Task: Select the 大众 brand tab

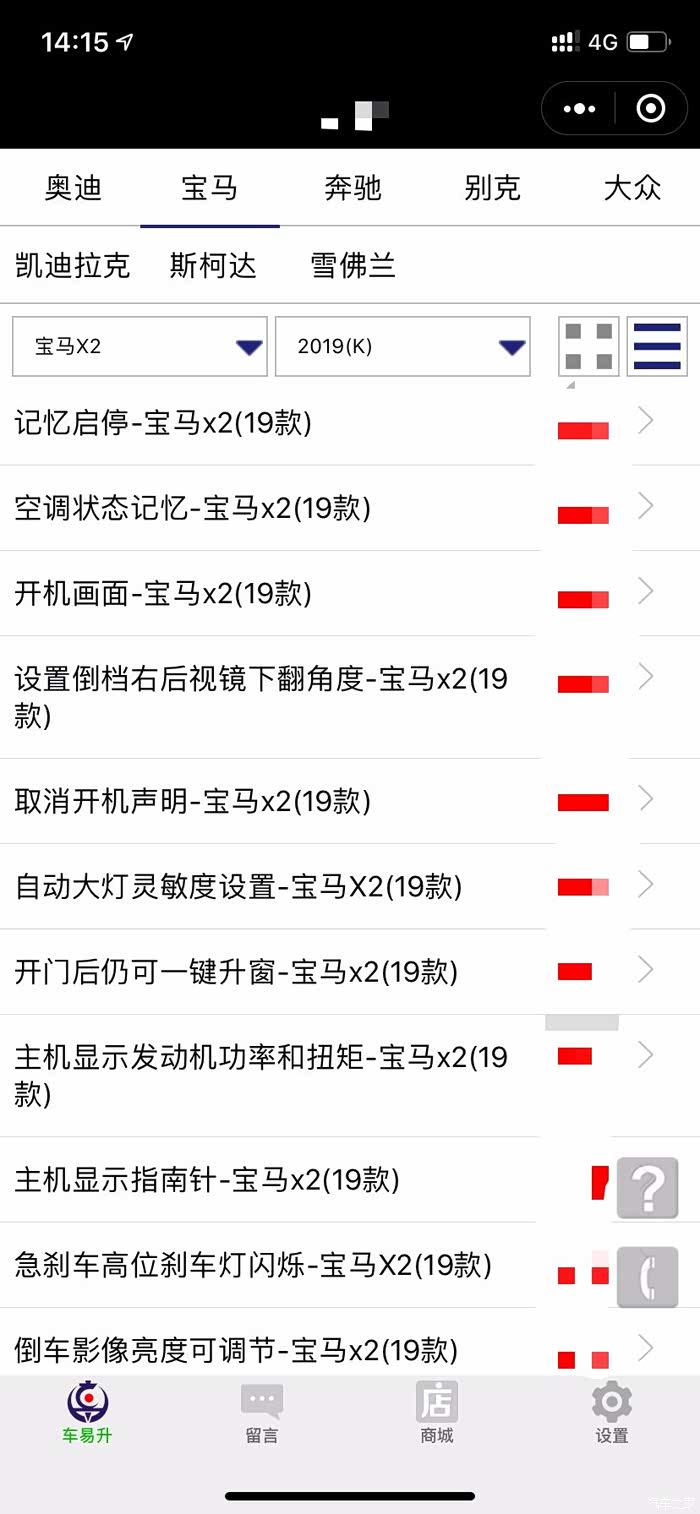Action: coord(632,188)
